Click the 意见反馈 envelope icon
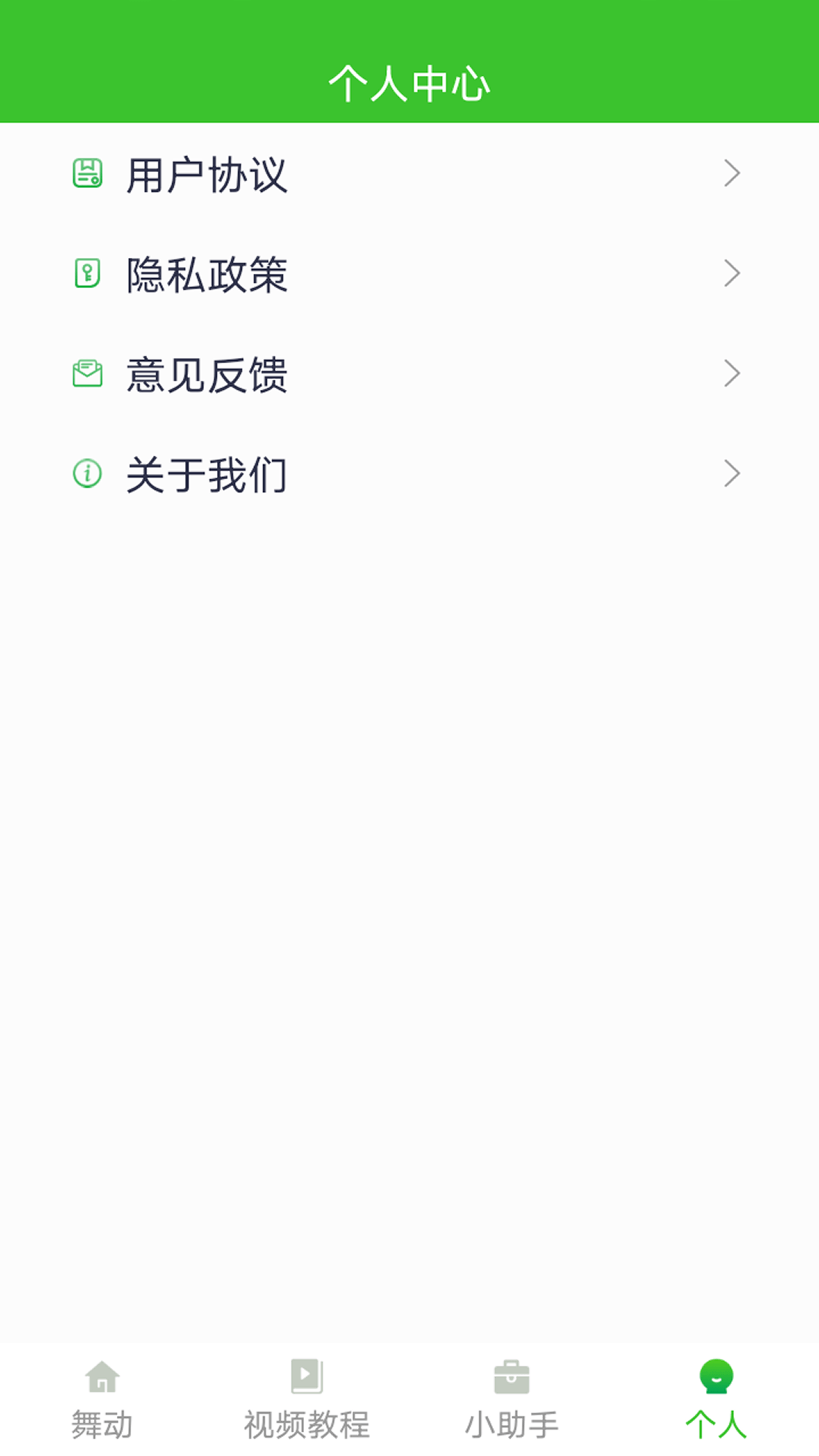Screen dimensions: 819x1456 click(x=86, y=373)
